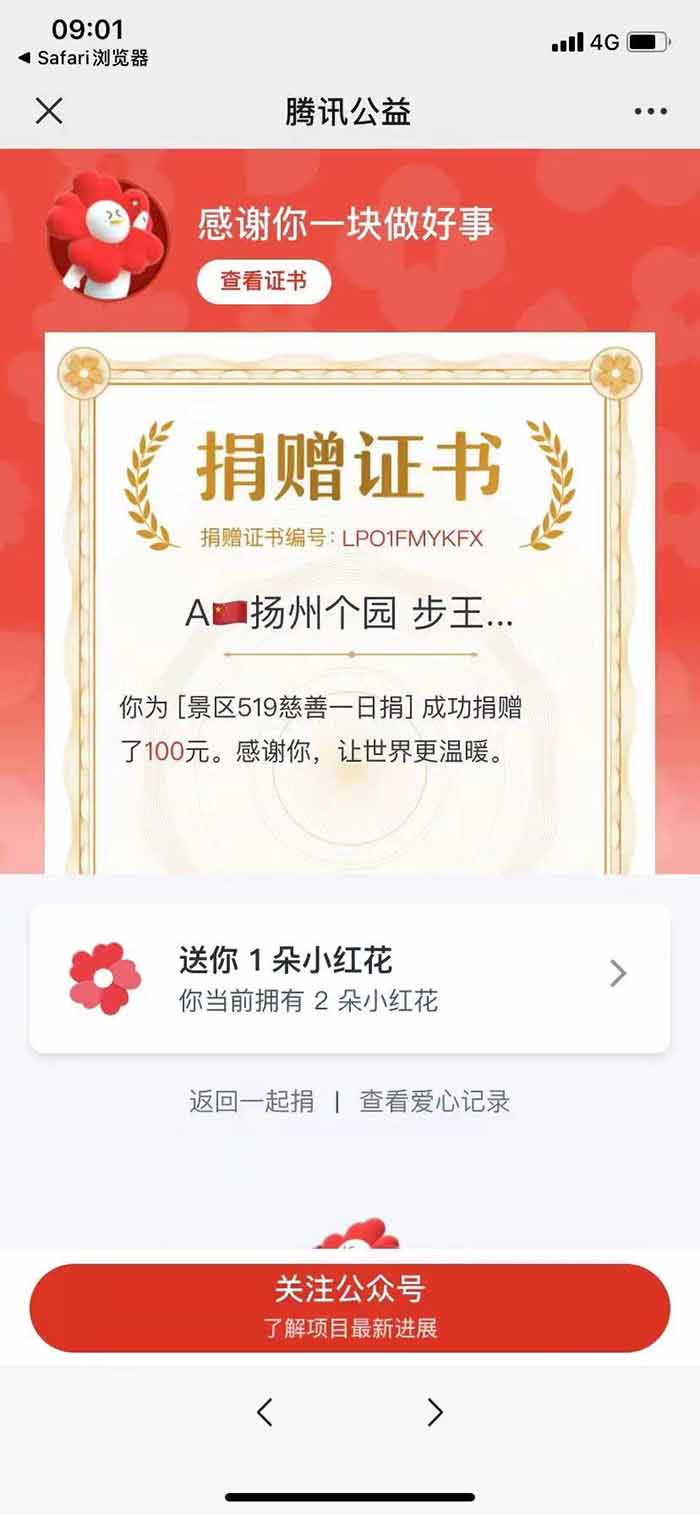Tap the 查看证书 button
700x1515 pixels.
click(263, 282)
